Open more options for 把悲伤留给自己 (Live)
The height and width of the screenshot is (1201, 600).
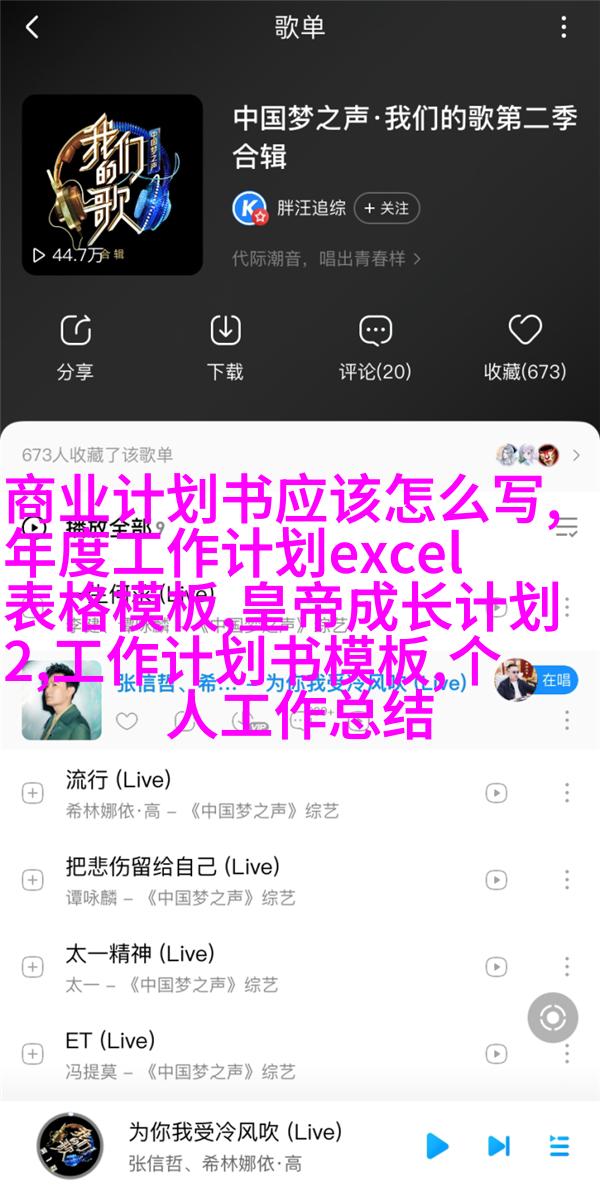click(x=567, y=880)
